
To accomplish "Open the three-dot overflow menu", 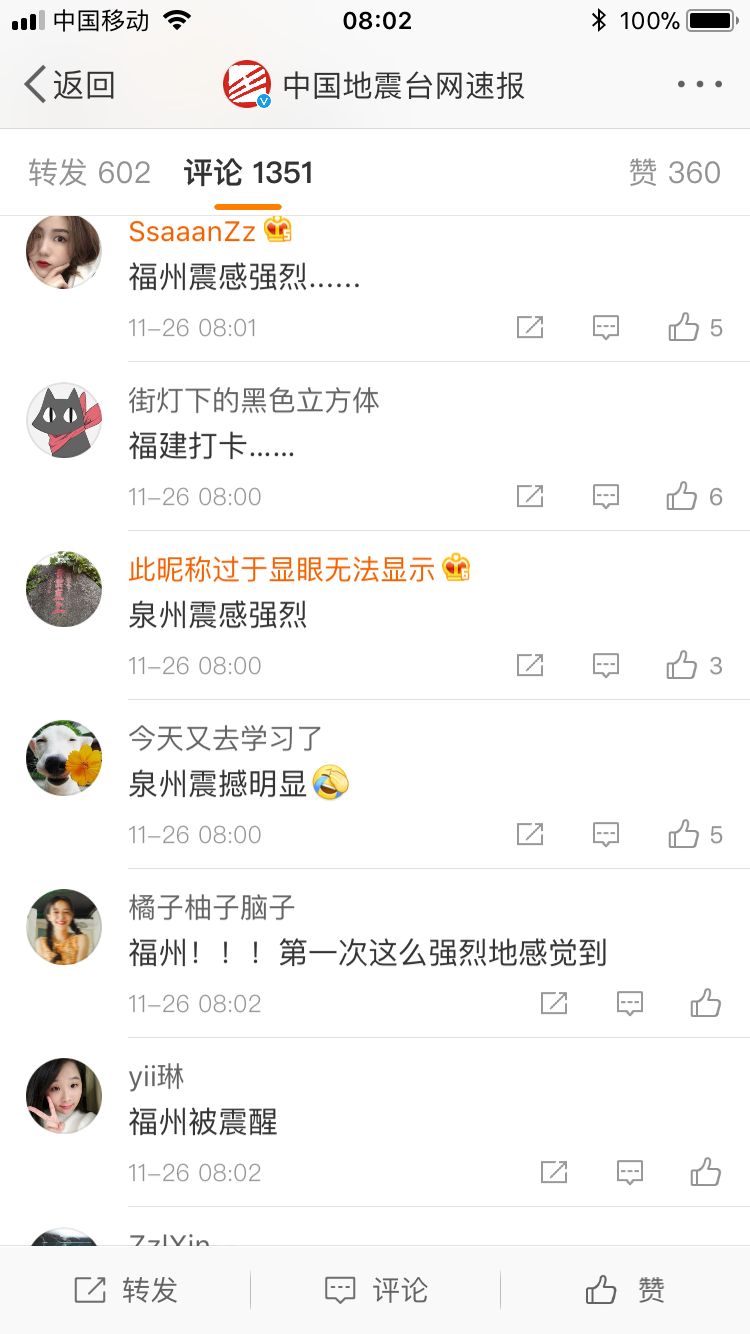I will point(699,85).
